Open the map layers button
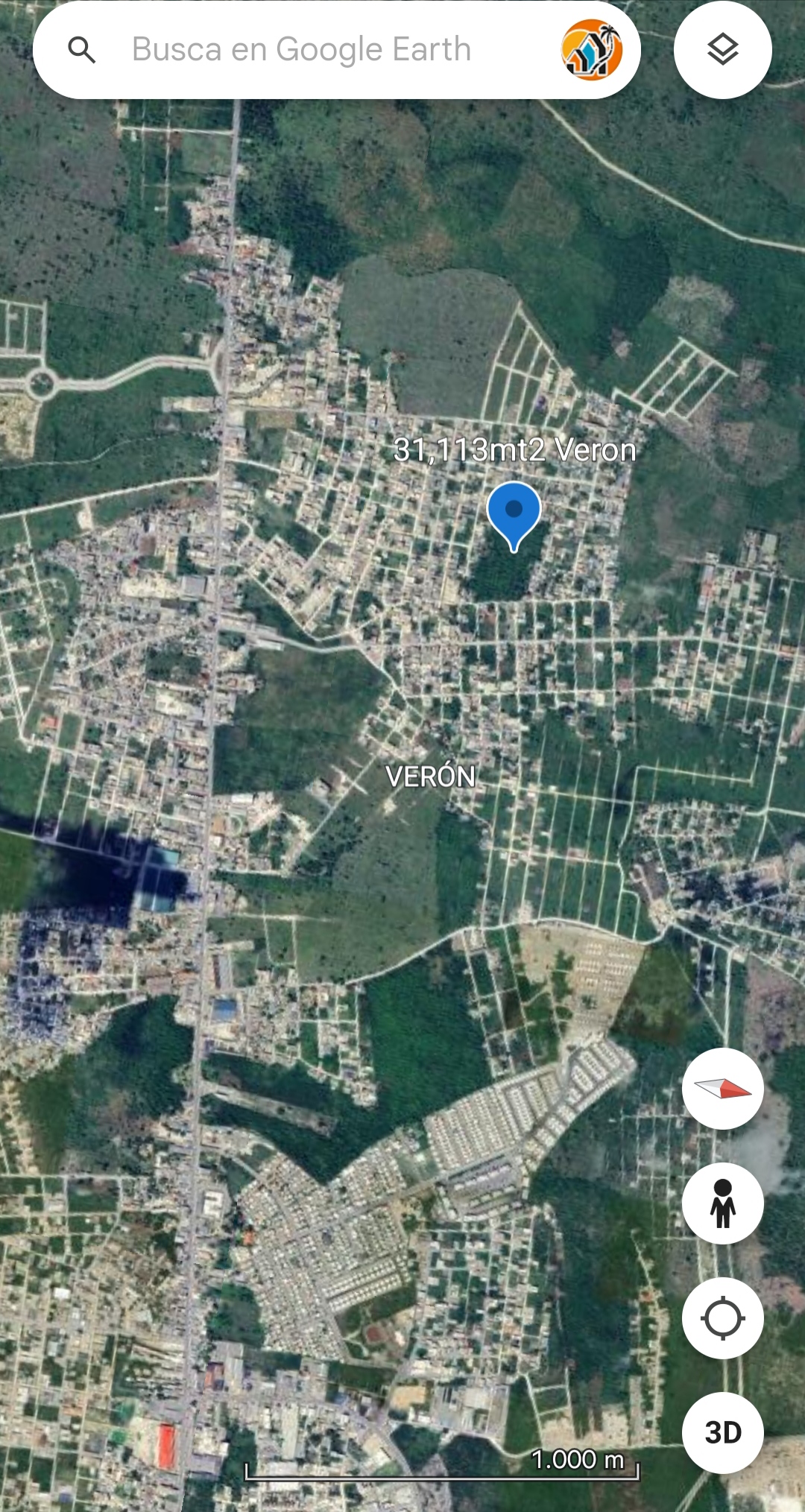The width and height of the screenshot is (805, 1512). [x=722, y=50]
